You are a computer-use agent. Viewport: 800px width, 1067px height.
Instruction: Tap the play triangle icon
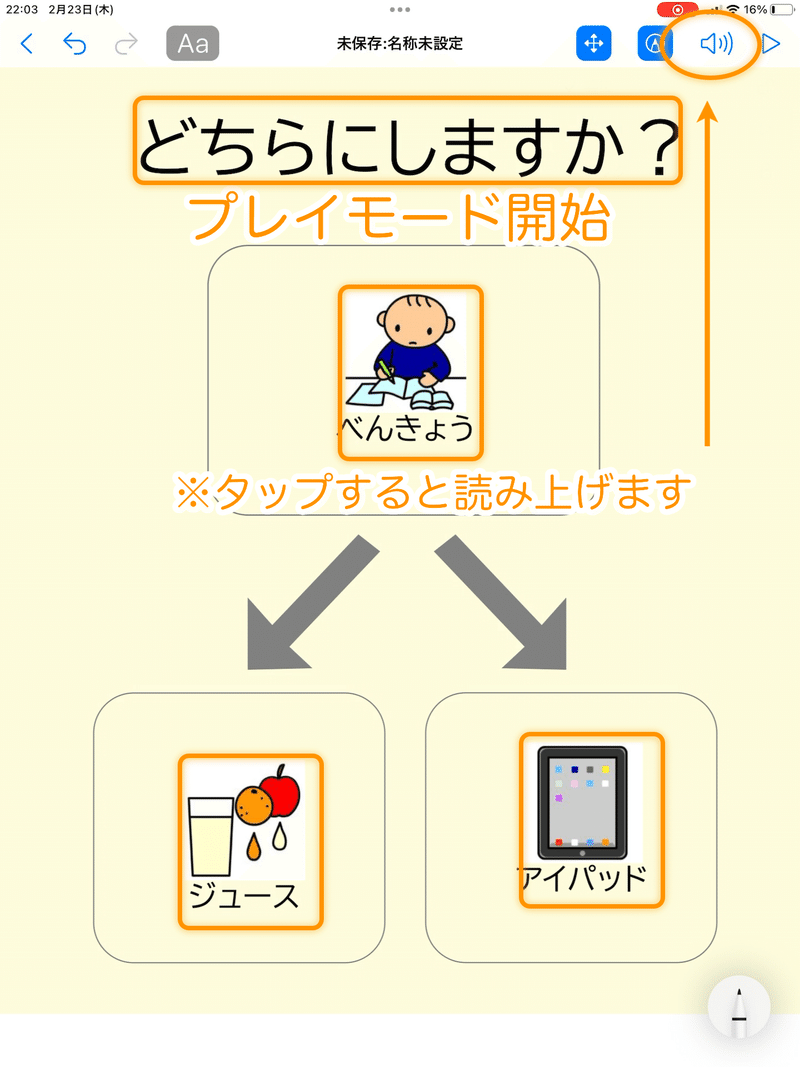[x=771, y=44]
